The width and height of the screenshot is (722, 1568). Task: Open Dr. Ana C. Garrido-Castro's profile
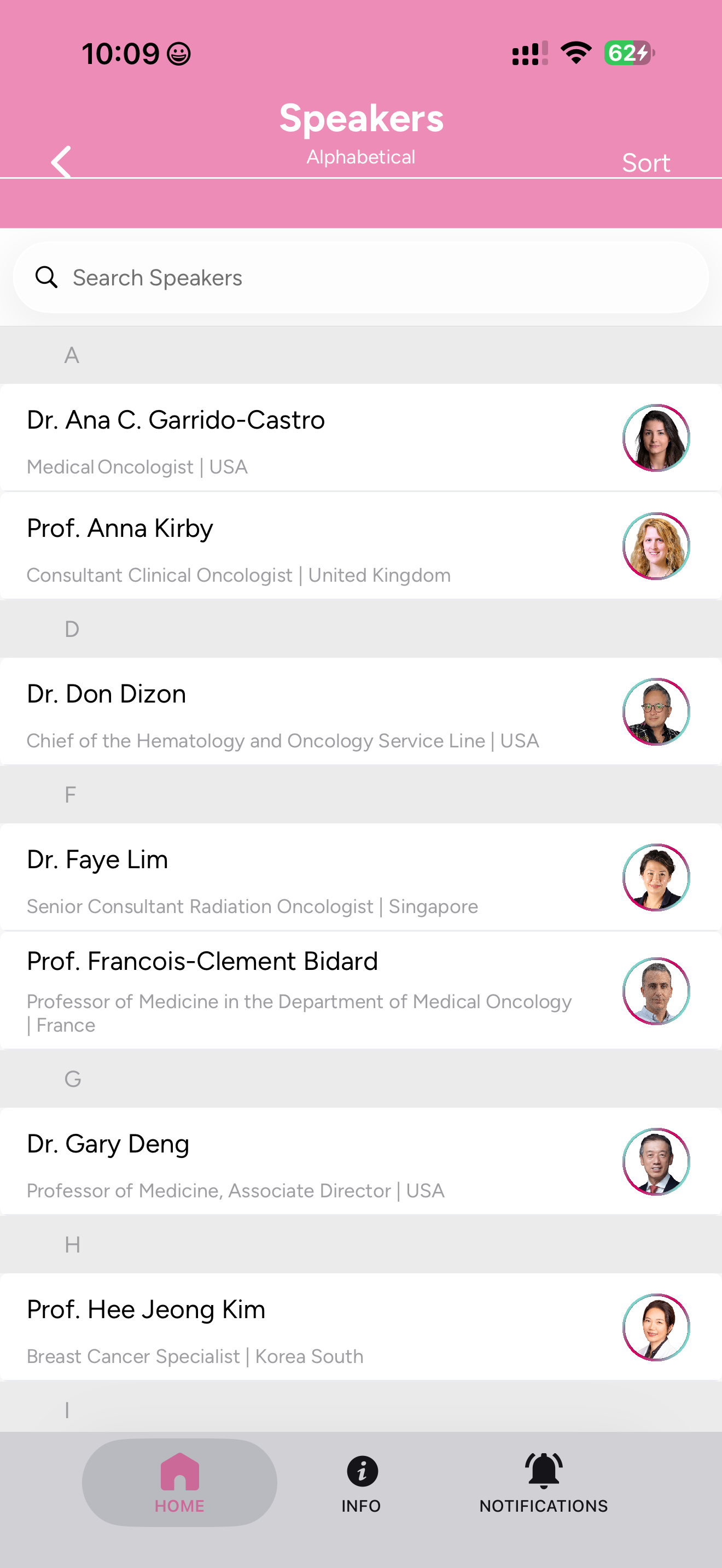361,438
